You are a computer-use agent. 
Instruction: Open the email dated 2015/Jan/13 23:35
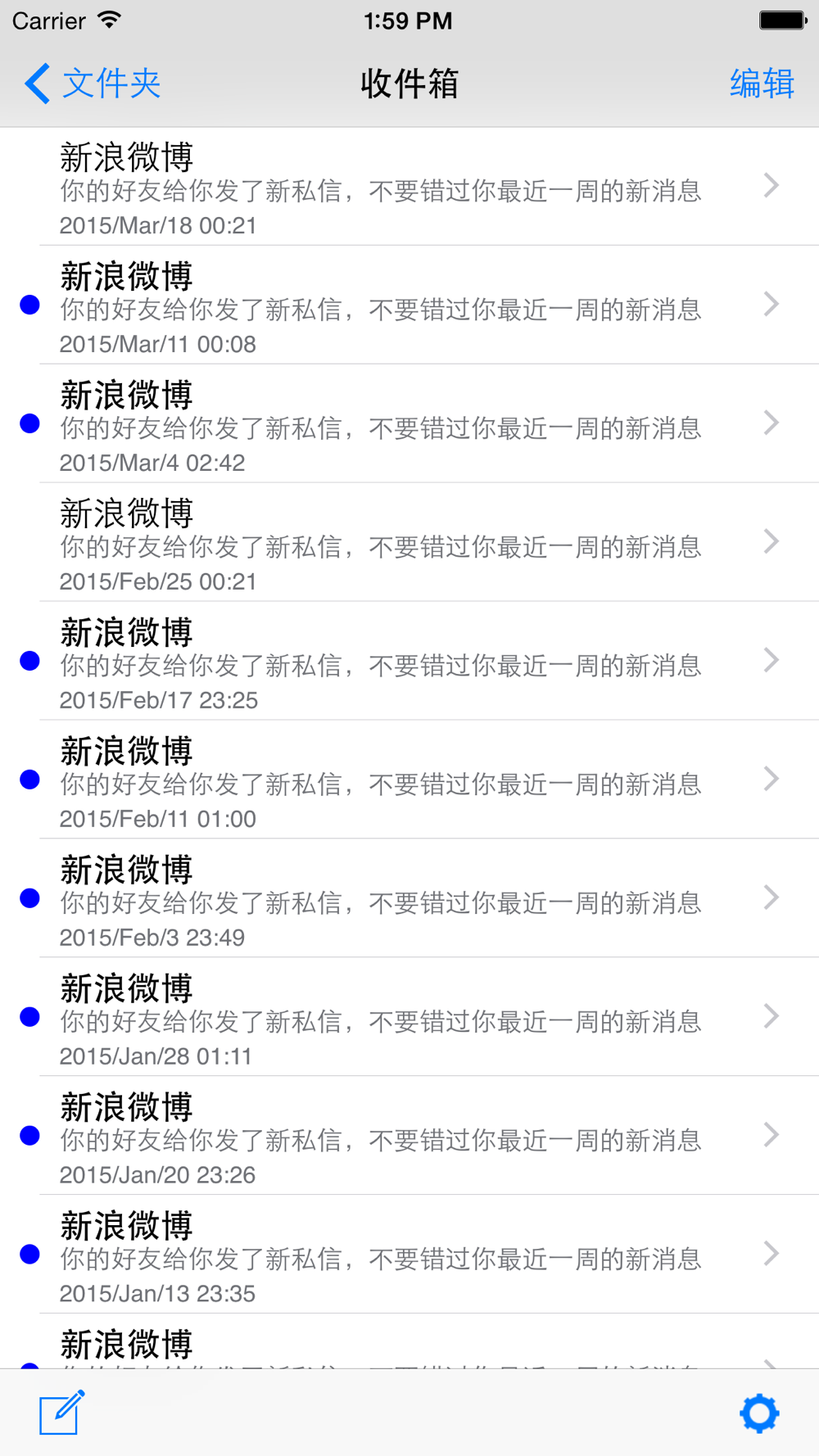[409, 1256]
